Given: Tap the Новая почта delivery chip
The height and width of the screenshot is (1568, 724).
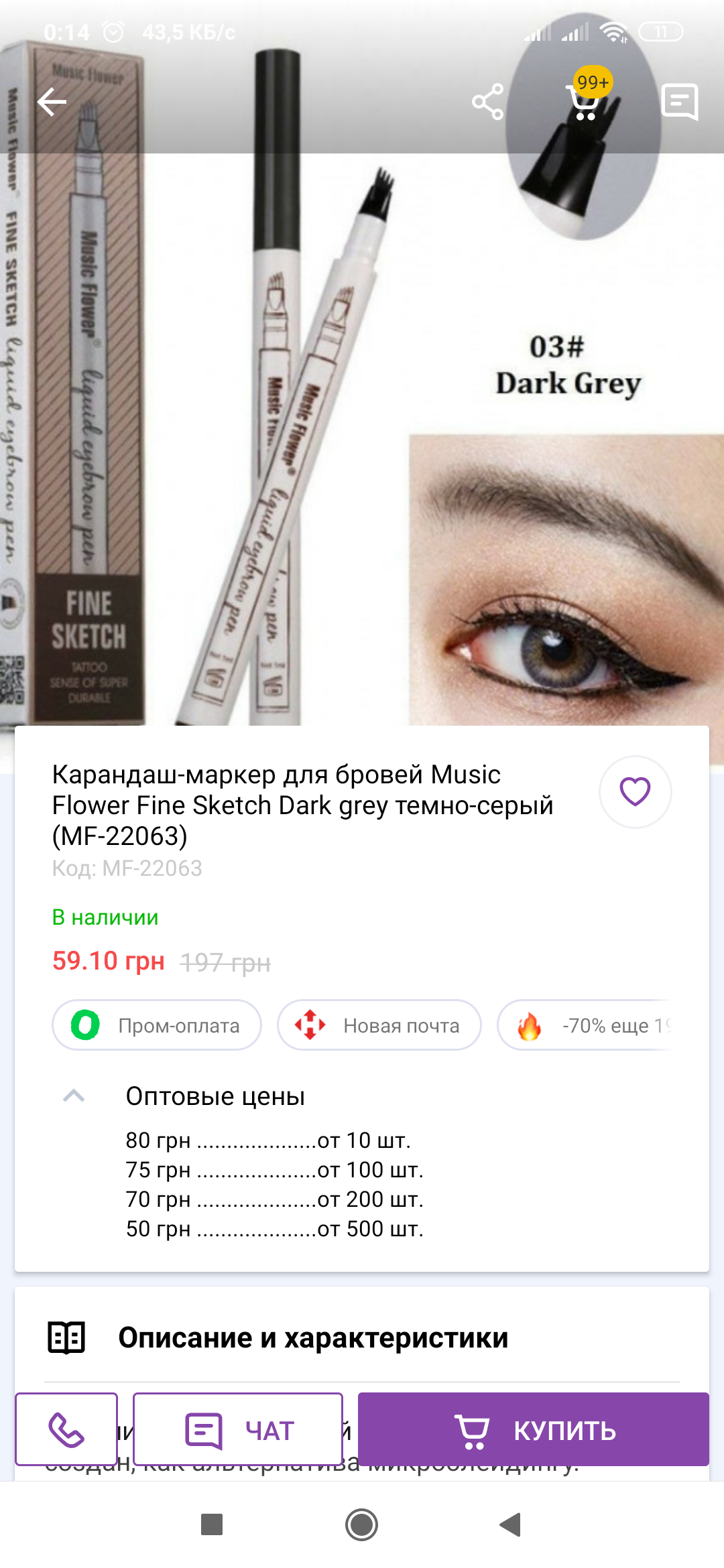Looking at the screenshot, I should pyautogui.click(x=379, y=1025).
